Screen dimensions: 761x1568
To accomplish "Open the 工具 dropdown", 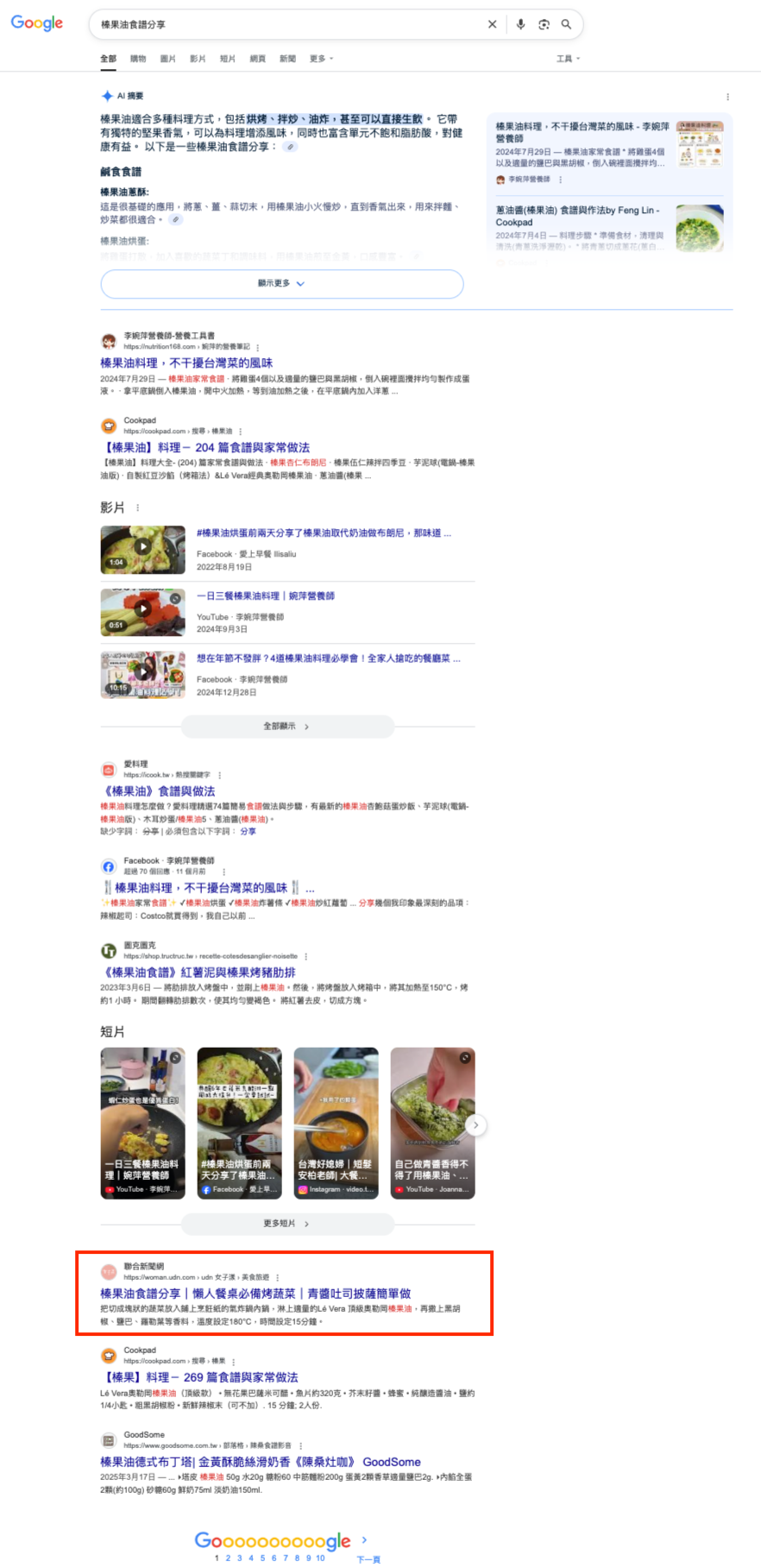I will 568,59.
